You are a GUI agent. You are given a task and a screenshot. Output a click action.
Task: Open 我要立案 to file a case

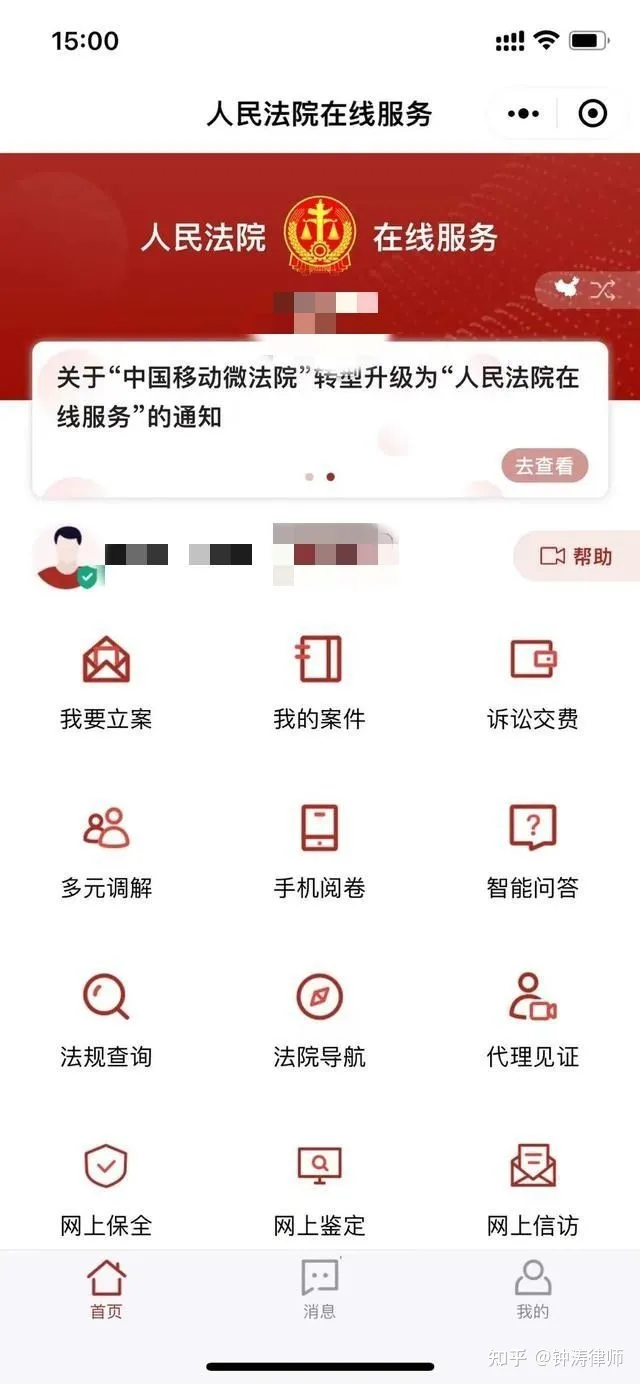click(x=106, y=680)
